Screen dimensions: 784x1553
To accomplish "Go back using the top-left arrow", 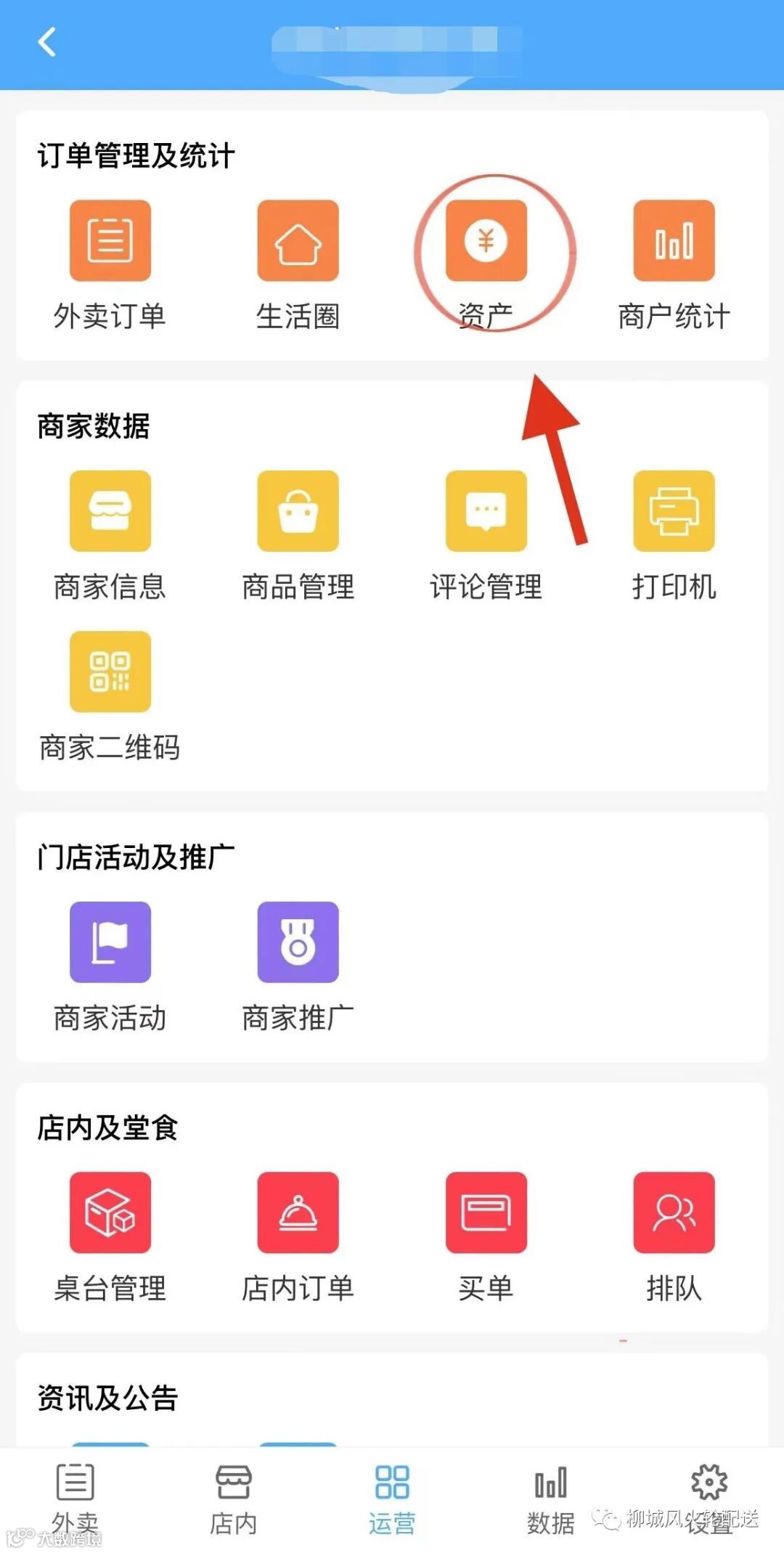I will [x=47, y=42].
